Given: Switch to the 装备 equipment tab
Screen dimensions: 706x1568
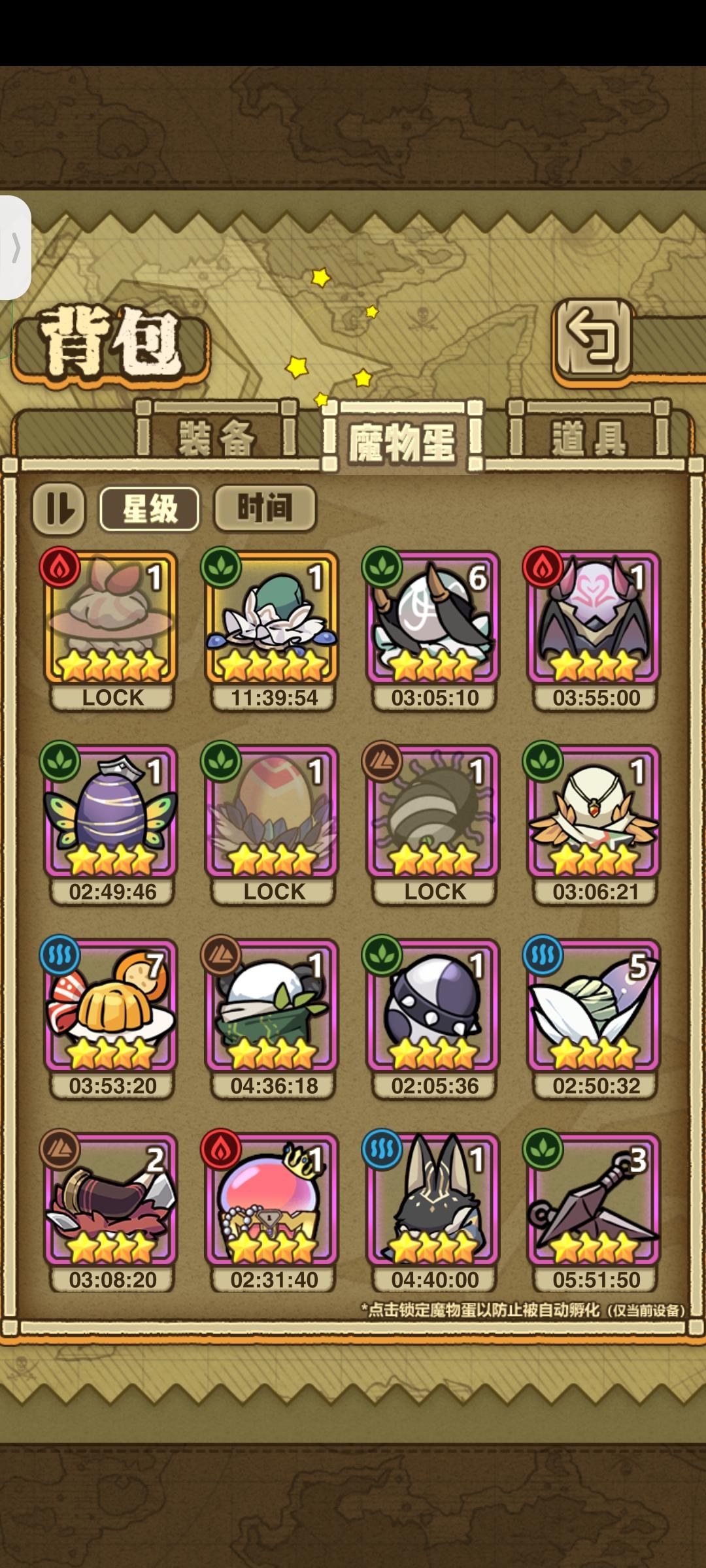Looking at the screenshot, I should (x=216, y=439).
